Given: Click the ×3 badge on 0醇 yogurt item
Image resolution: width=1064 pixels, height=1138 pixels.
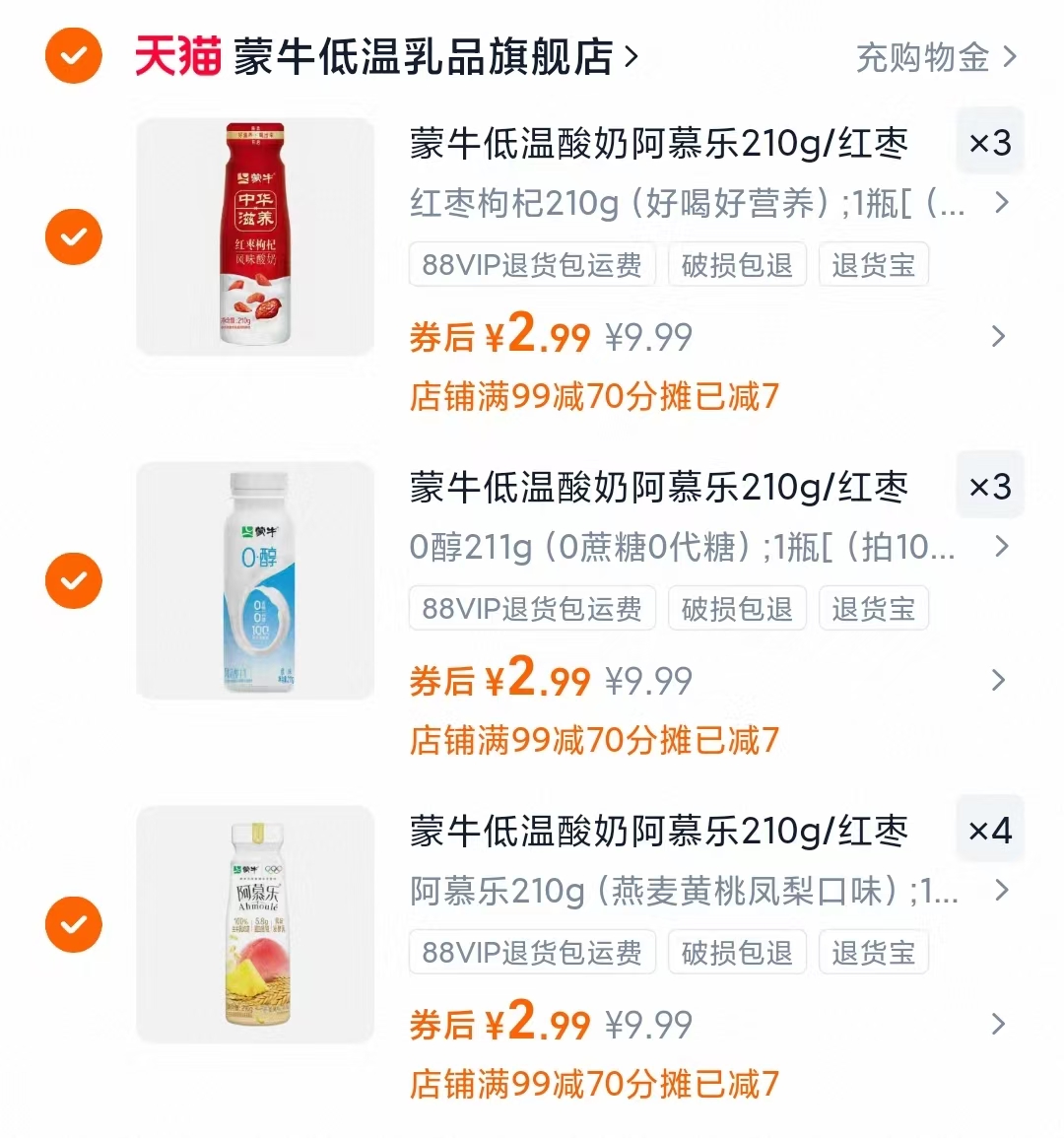Looking at the screenshot, I should (990, 485).
